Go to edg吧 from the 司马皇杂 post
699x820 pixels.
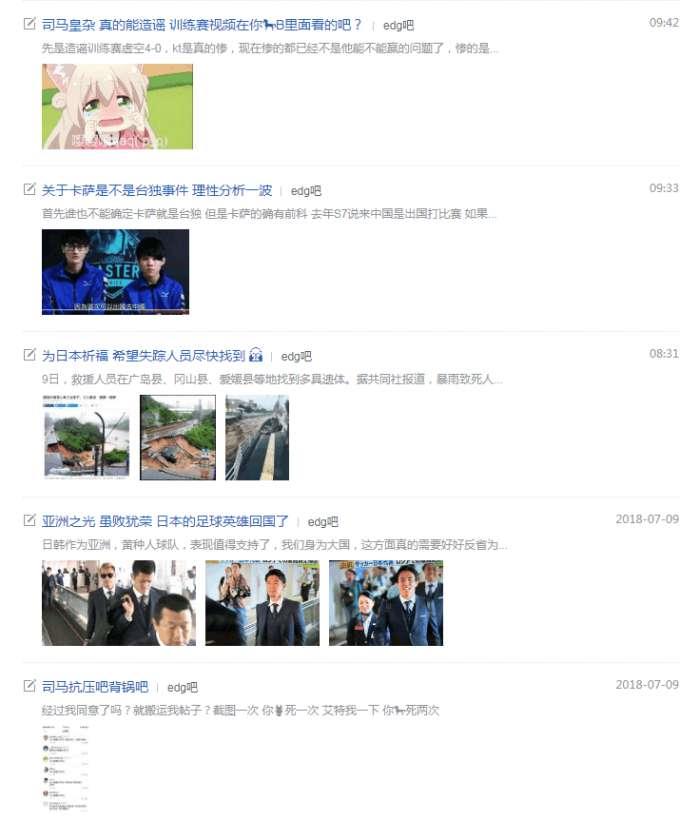(x=398, y=25)
